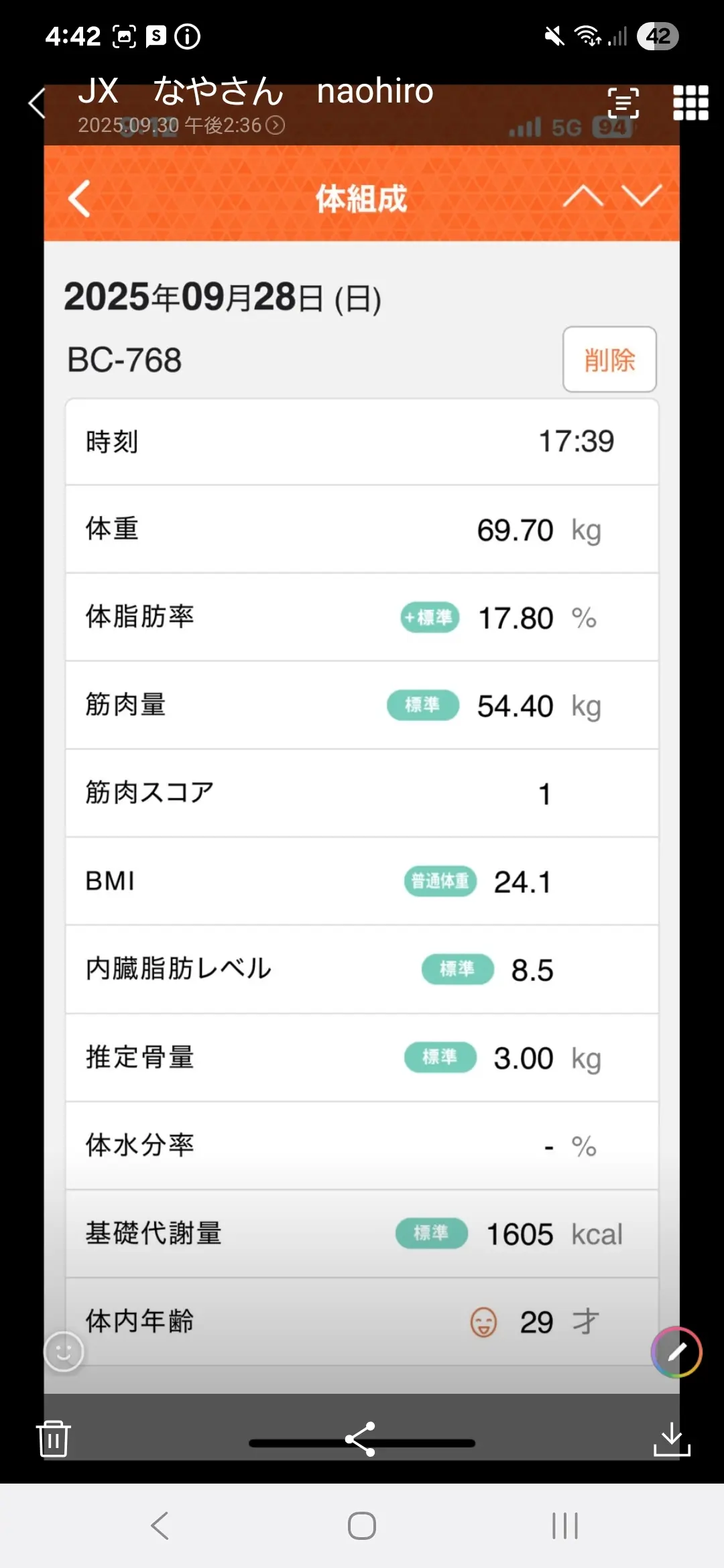724x1568 pixels.
Task: Collapse to previous record with up chevron
Action: pos(585,196)
